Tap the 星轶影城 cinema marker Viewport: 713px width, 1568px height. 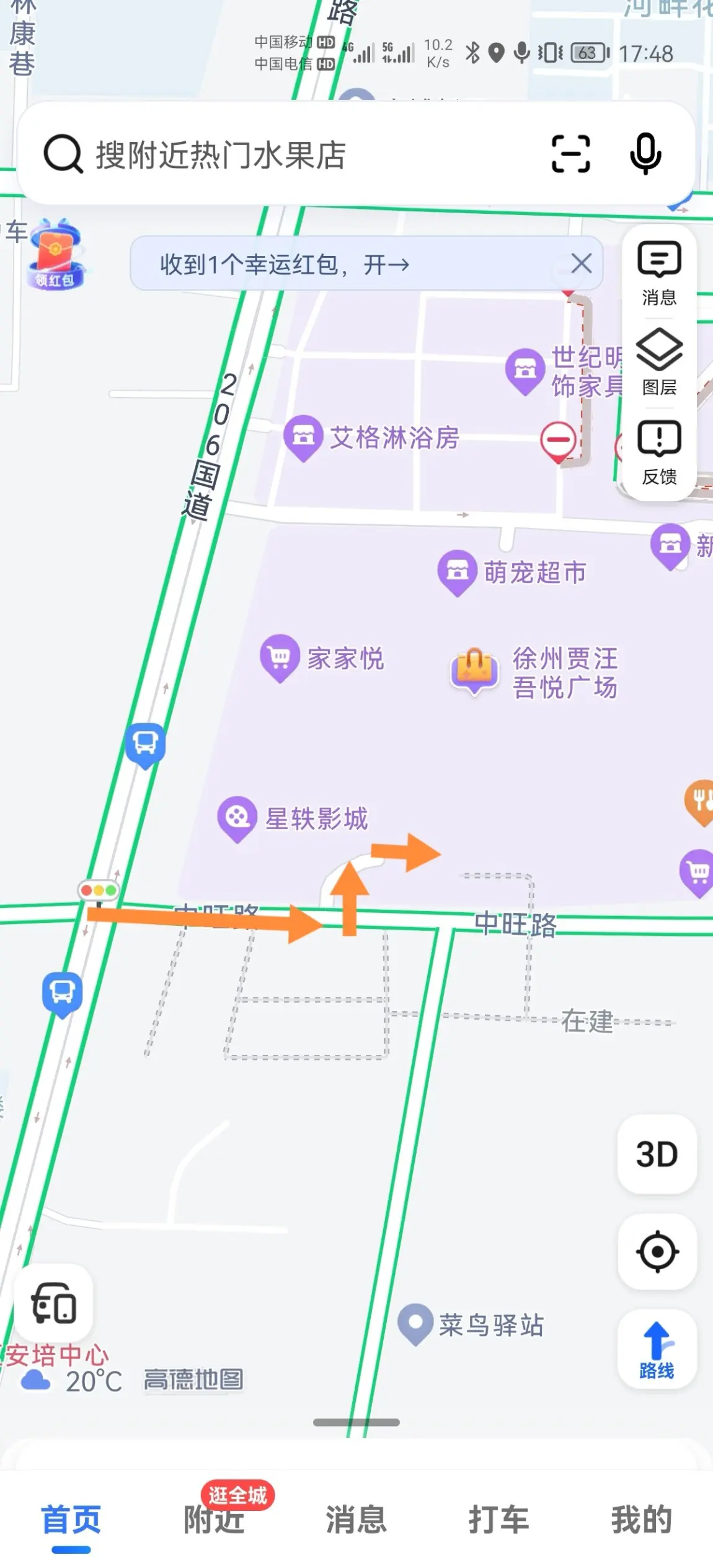tap(237, 817)
